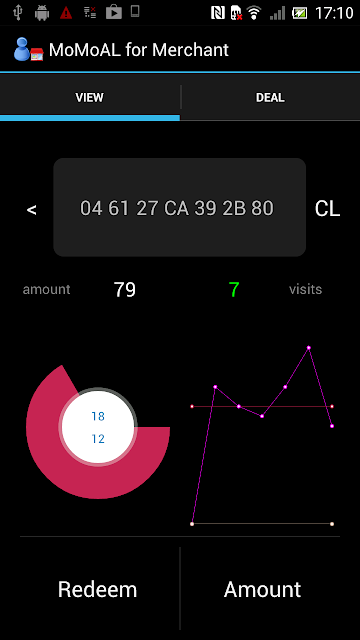Tap the backspace '<' button
Screen dimensions: 360x640
point(31,210)
